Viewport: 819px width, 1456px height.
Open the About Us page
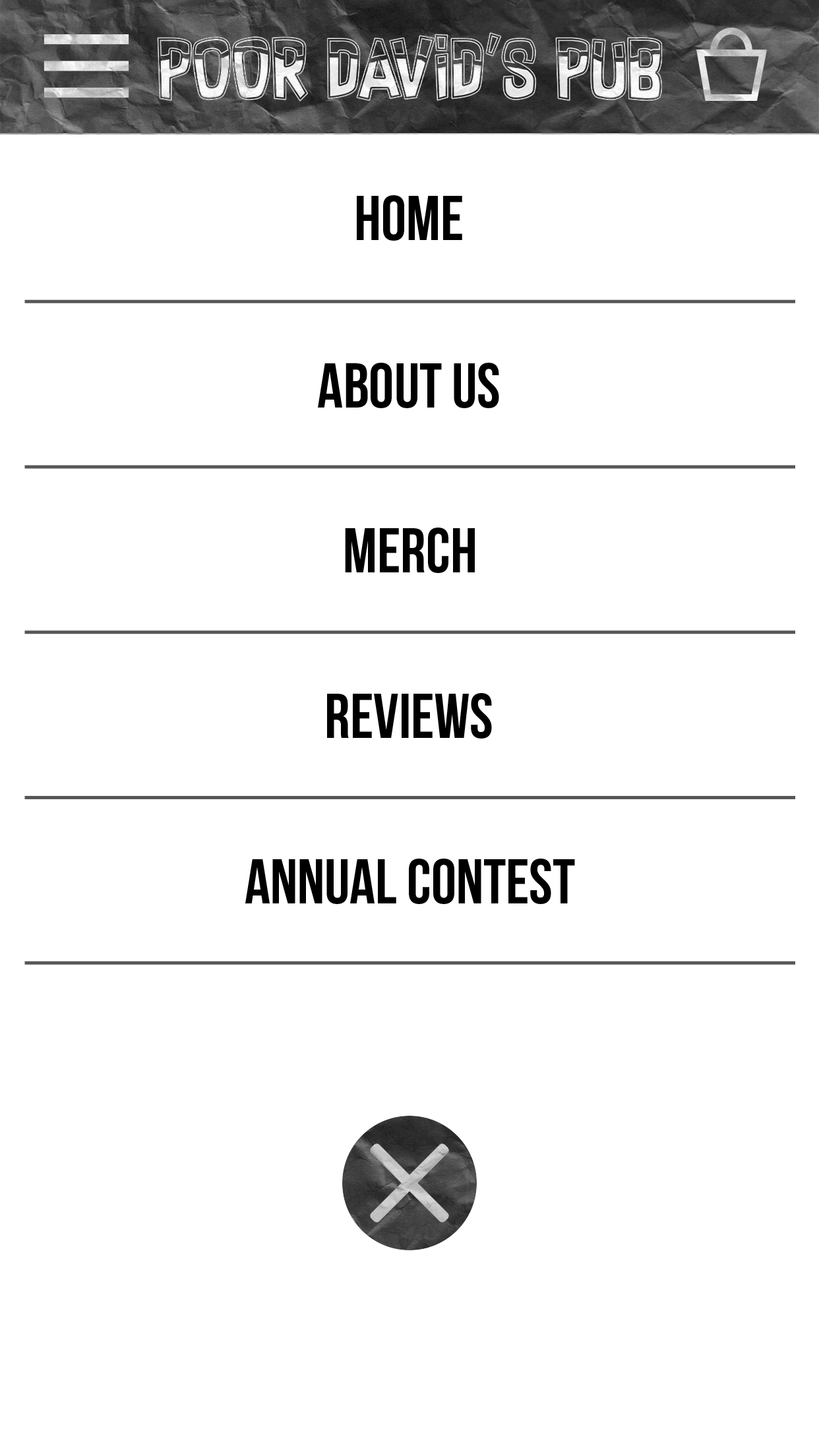tap(409, 386)
